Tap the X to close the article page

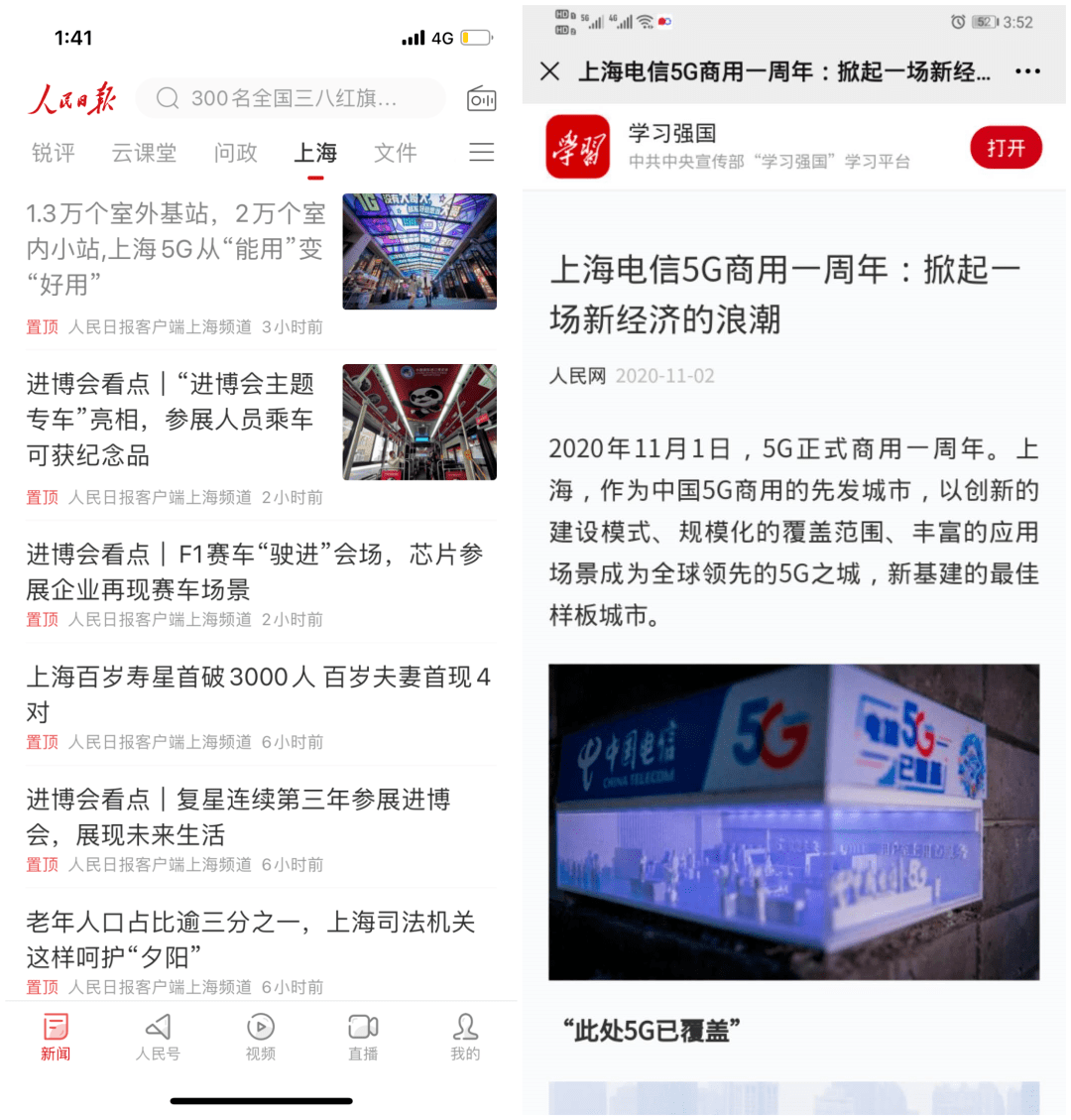point(551,71)
